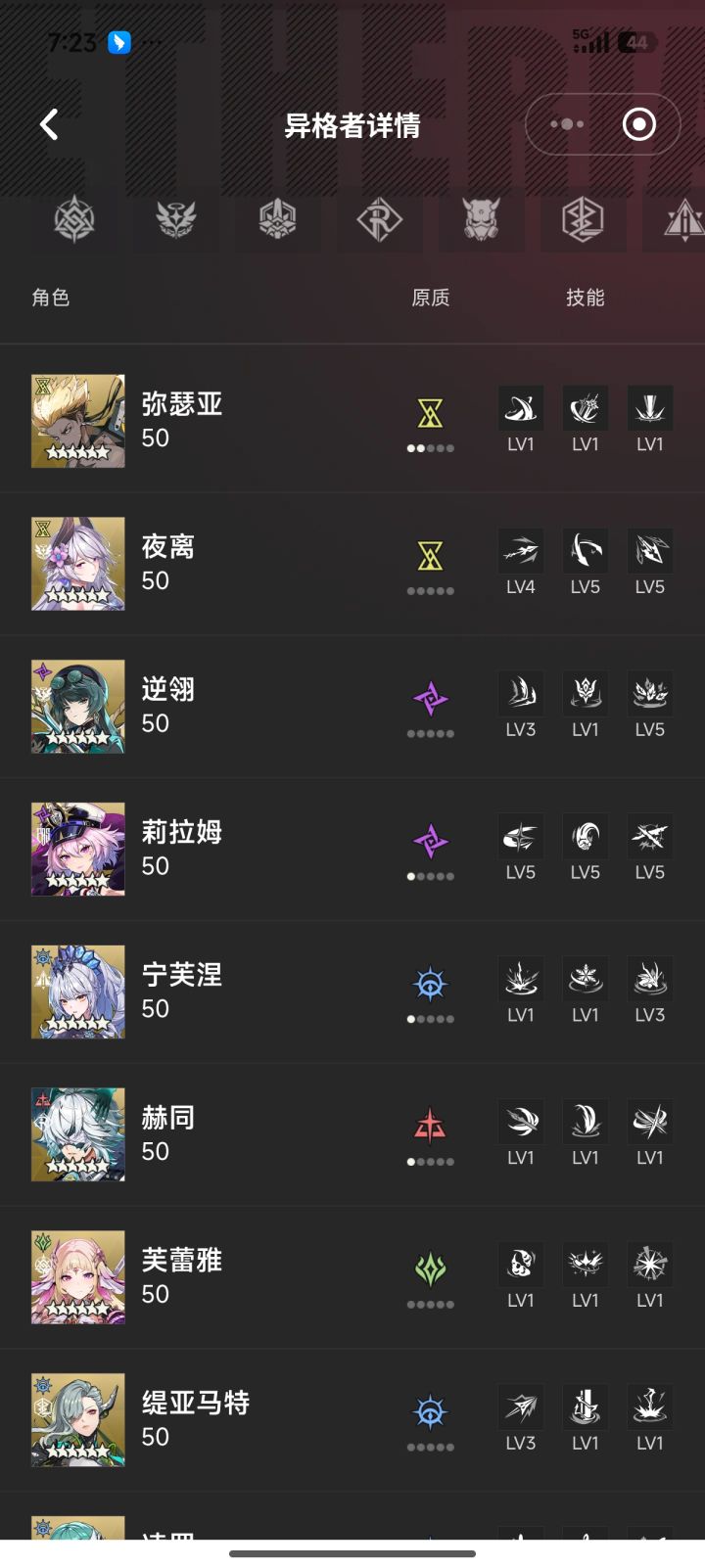
Task: Open character row 逆翎
Action: coord(352,707)
